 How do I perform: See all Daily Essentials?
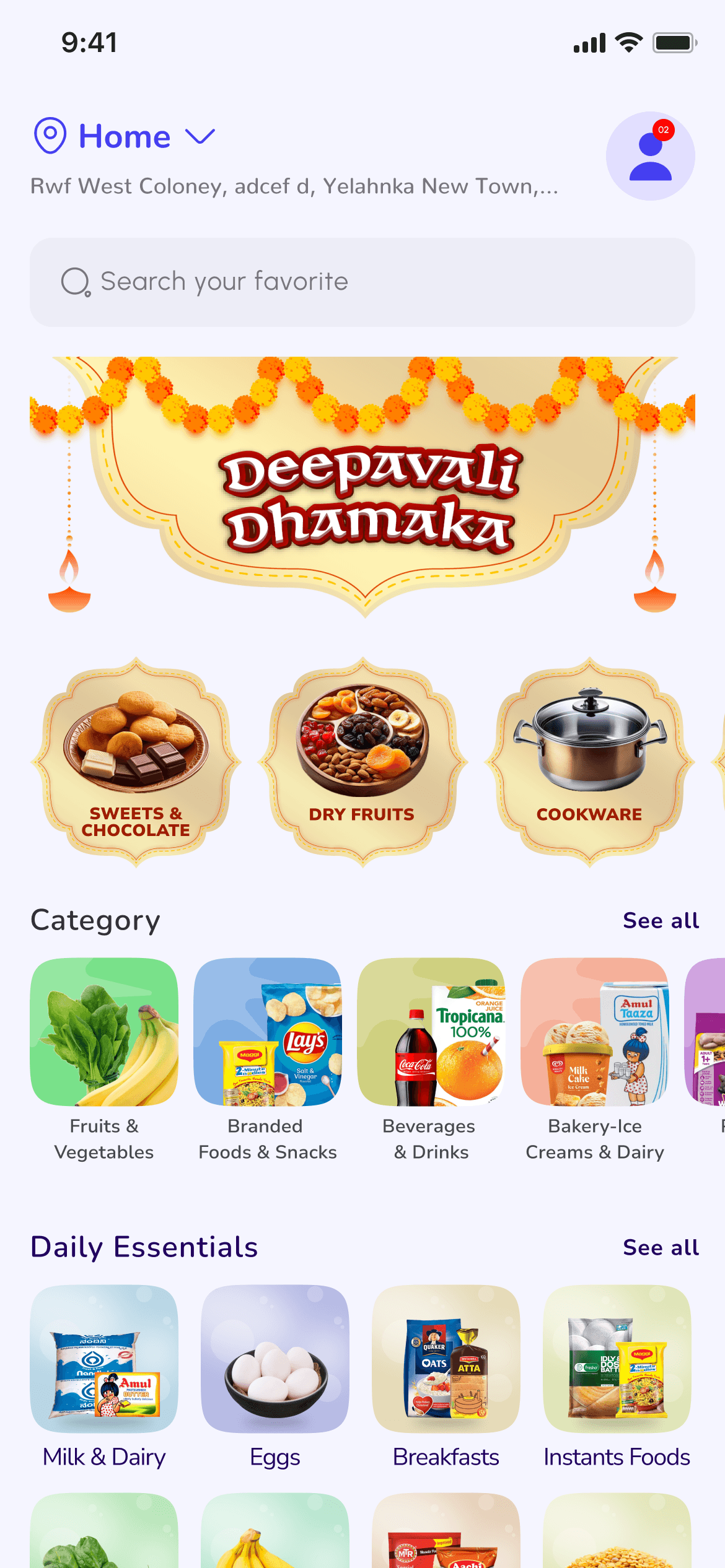tap(661, 1248)
